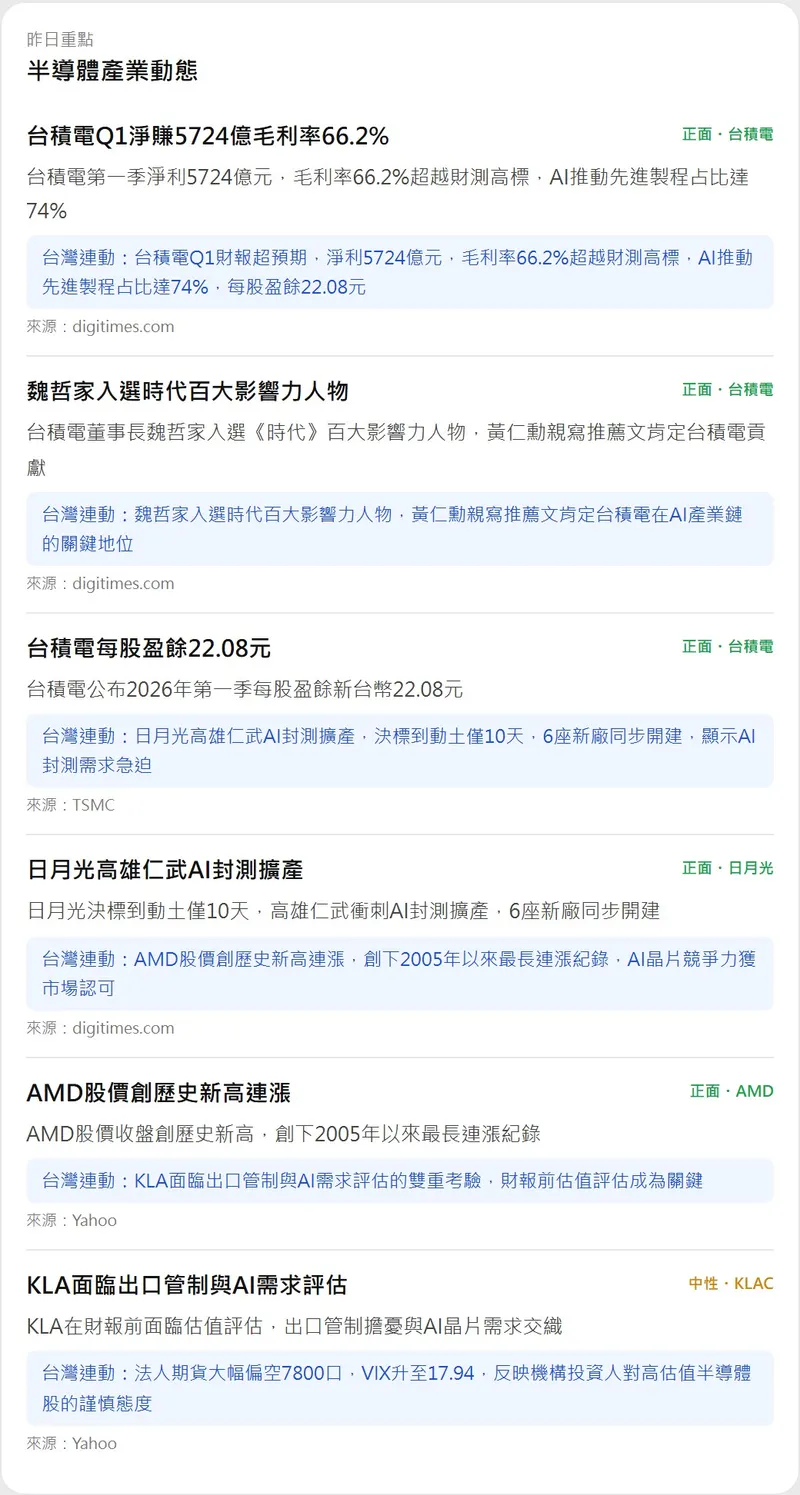Open the 魏哲家入選時代百大影響力人物 article

188,391
